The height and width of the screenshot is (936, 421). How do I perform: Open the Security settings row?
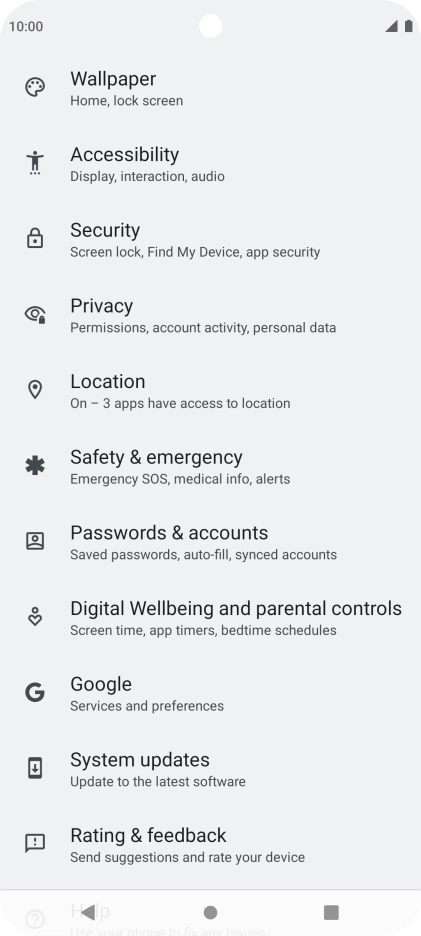tap(210, 239)
